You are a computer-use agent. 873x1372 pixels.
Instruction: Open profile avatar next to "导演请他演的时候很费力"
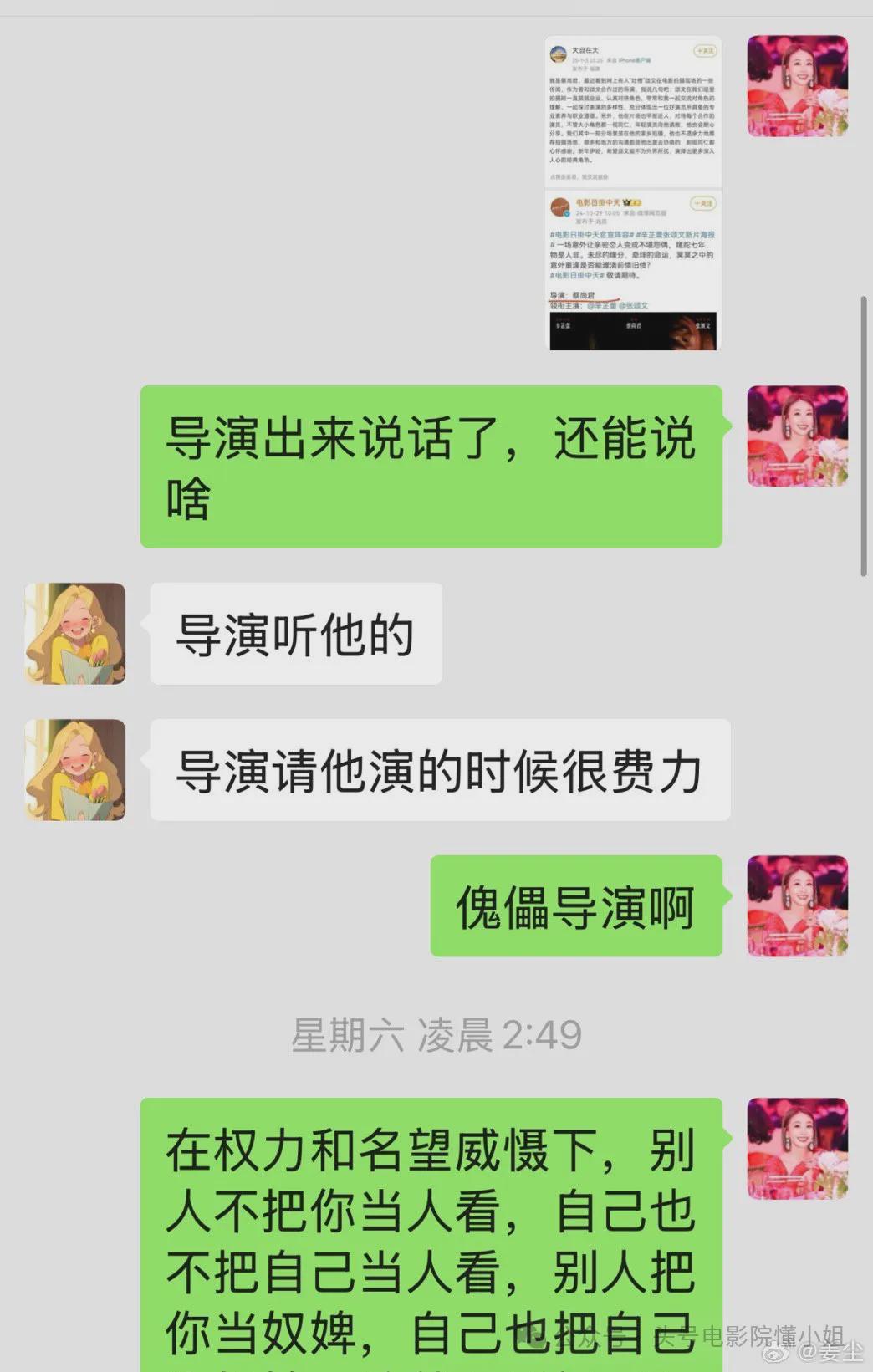pyautogui.click(x=75, y=769)
